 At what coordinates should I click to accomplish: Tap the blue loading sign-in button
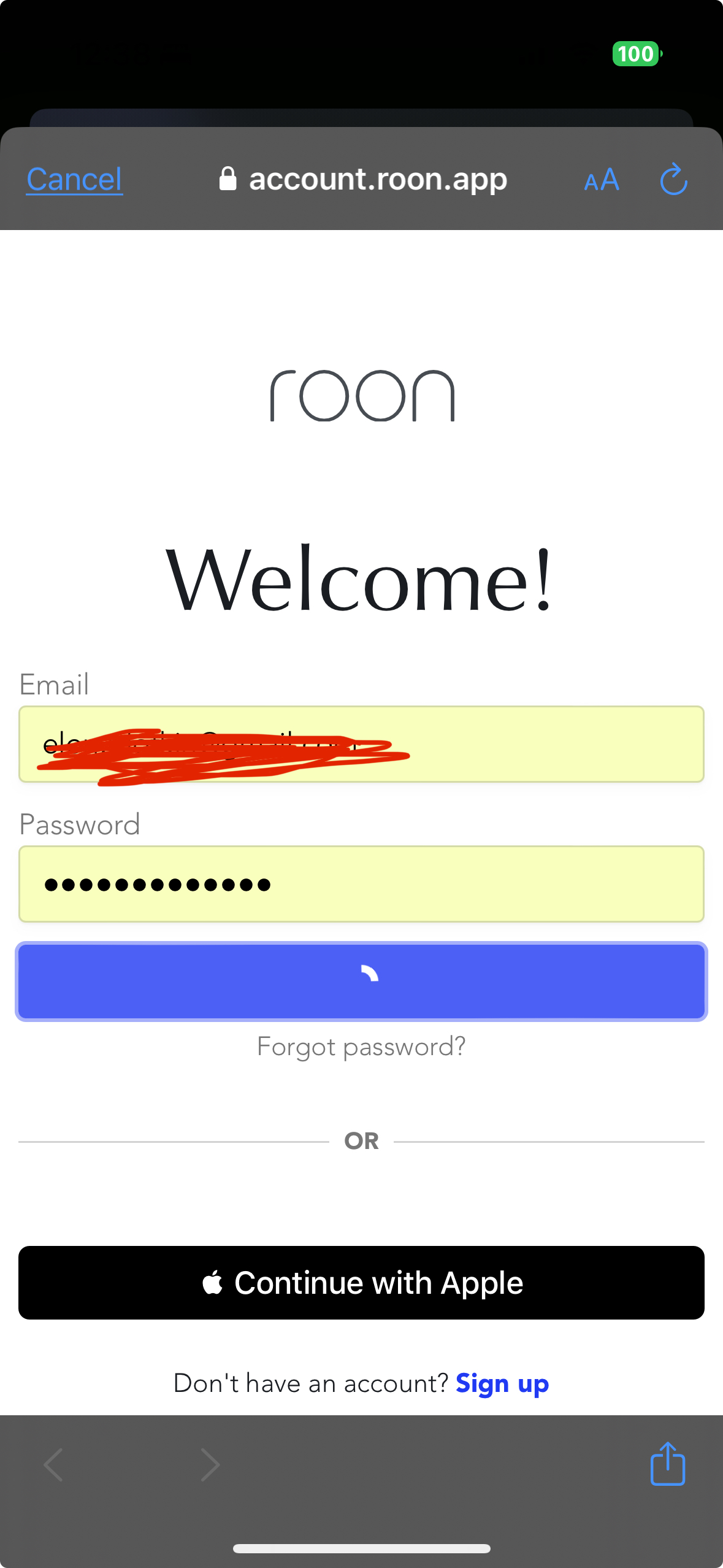[361, 982]
